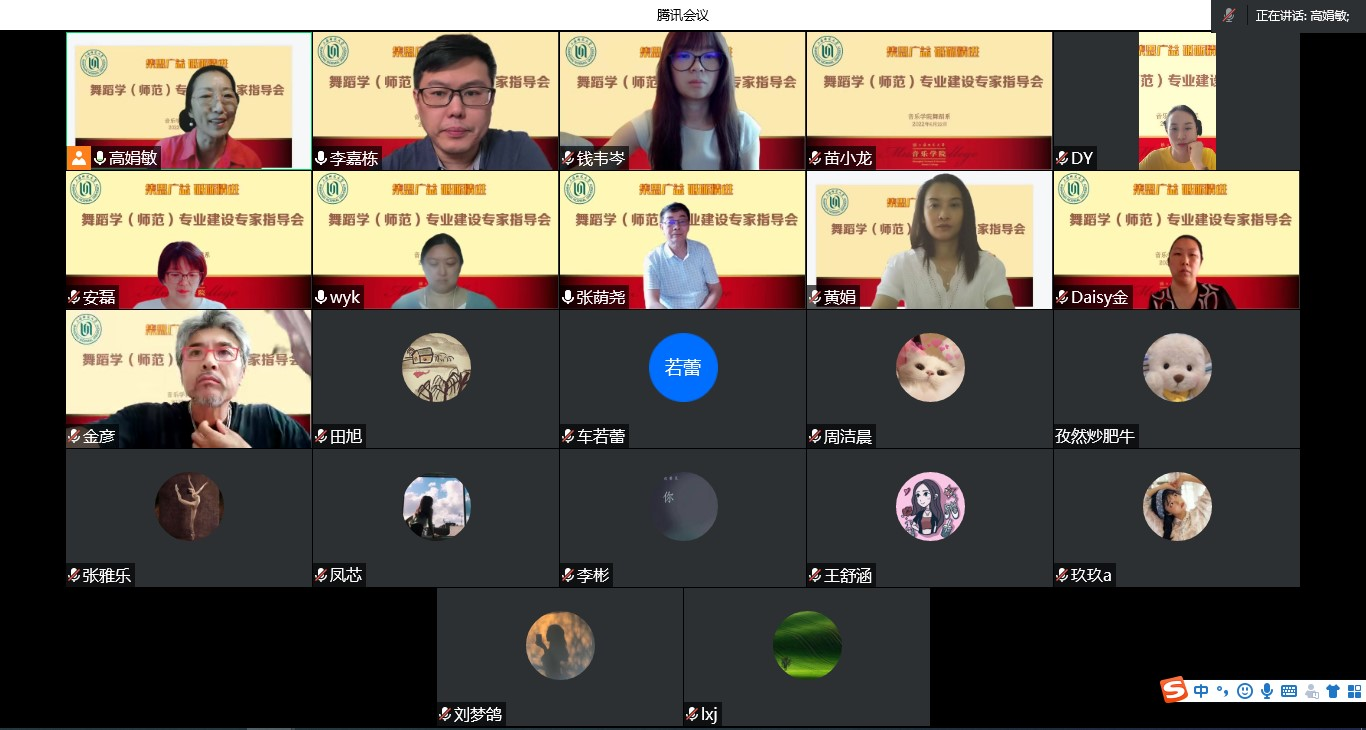The width and height of the screenshot is (1366, 730).
Task: Select 高娟敏's video tile
Action: [x=188, y=100]
